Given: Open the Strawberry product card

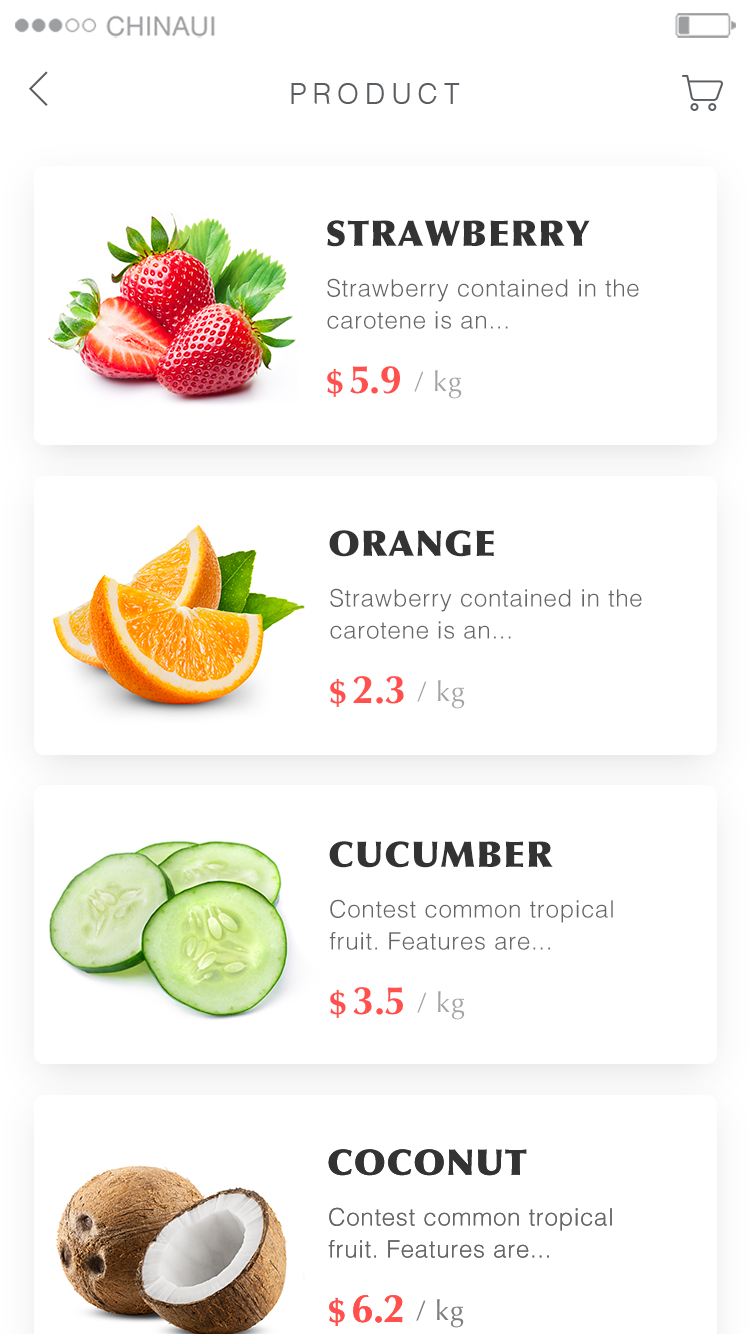Looking at the screenshot, I should click(x=375, y=306).
